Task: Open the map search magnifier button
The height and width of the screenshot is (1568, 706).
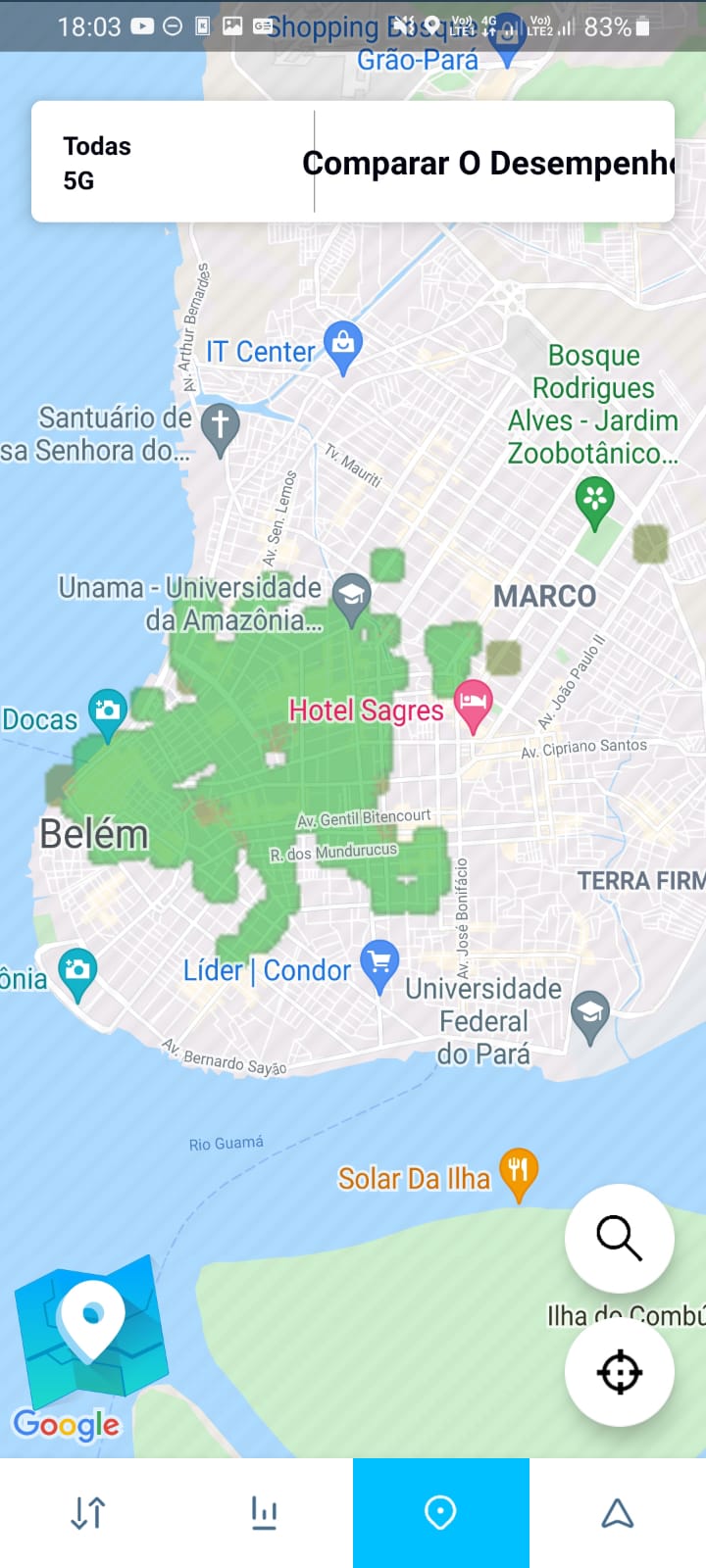Action: pyautogui.click(x=619, y=1238)
